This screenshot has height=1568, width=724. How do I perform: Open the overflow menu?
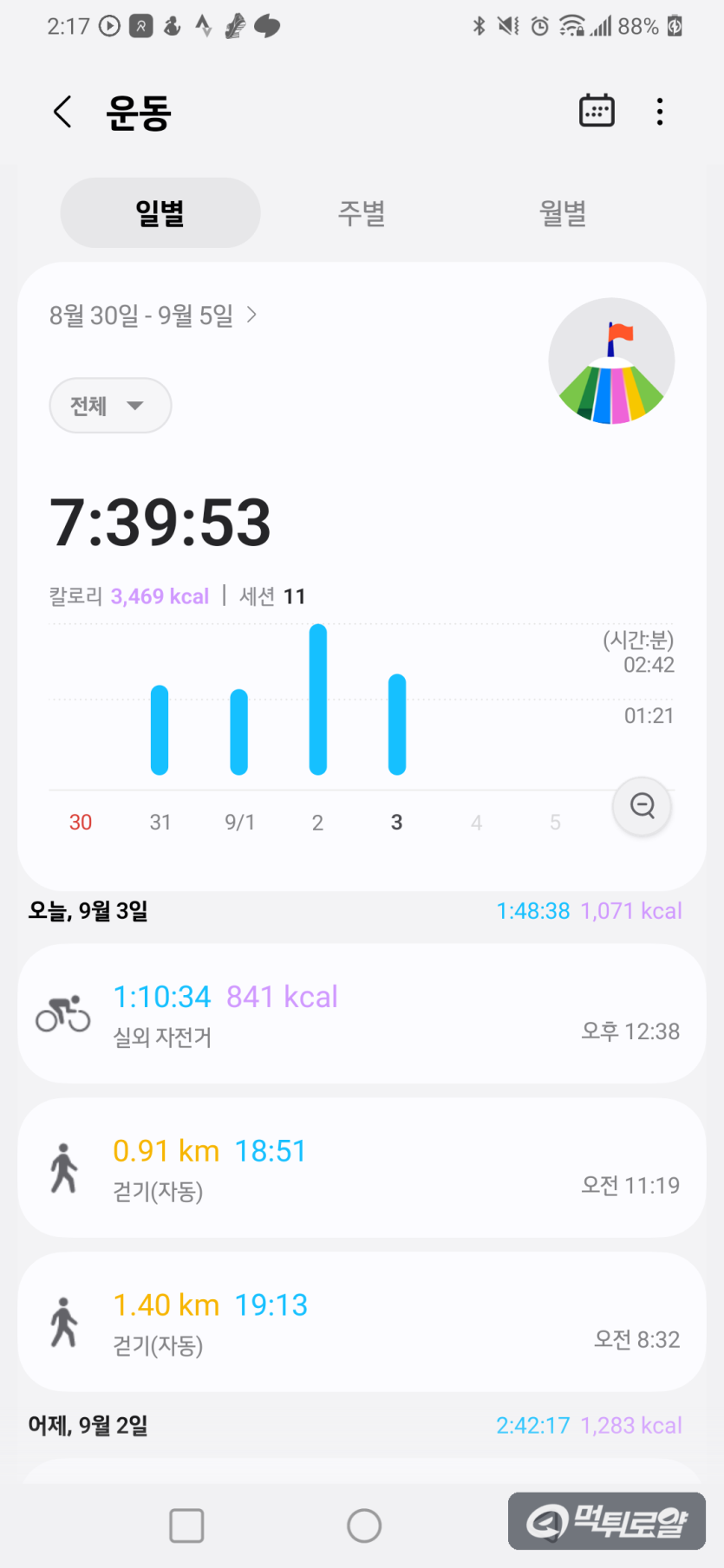[660, 112]
